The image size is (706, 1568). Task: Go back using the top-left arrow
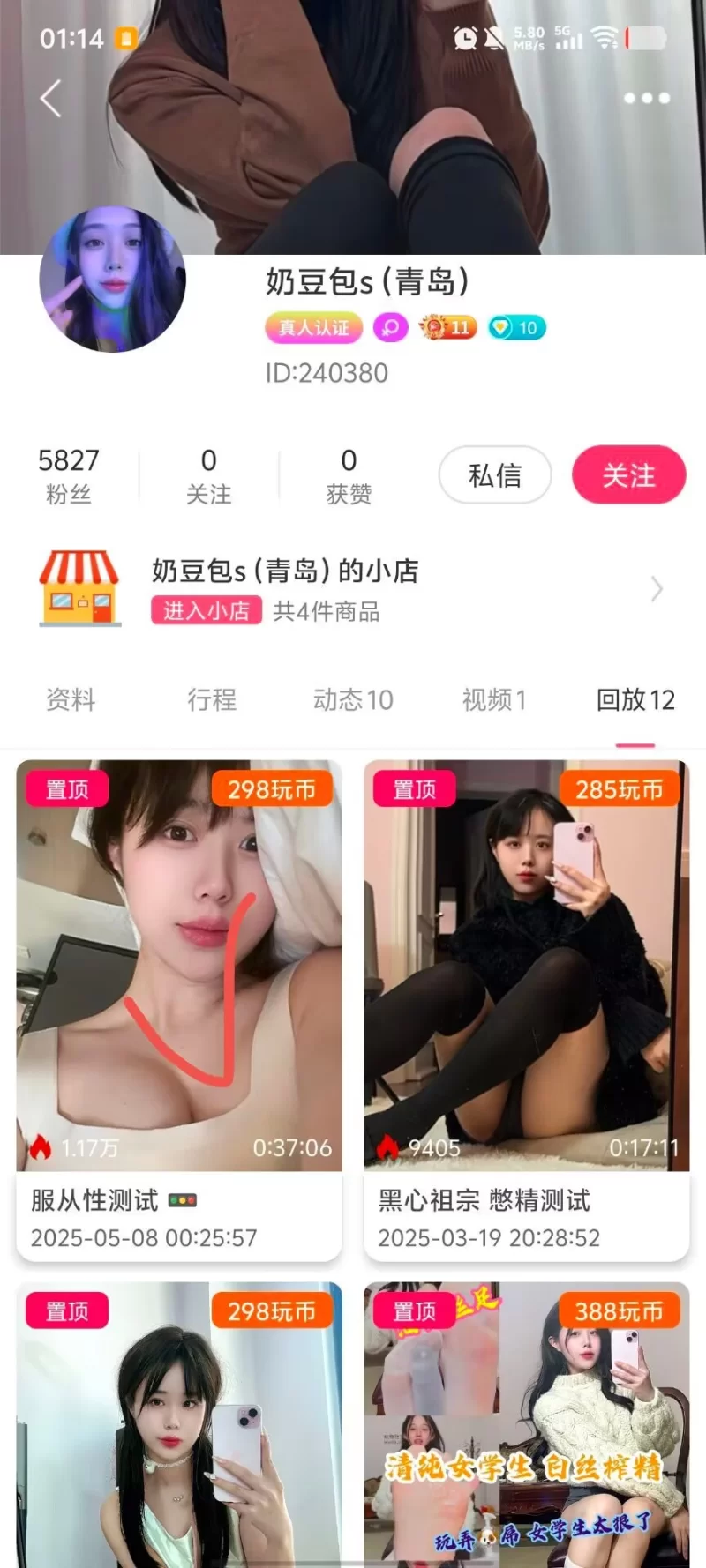pyautogui.click(x=51, y=98)
